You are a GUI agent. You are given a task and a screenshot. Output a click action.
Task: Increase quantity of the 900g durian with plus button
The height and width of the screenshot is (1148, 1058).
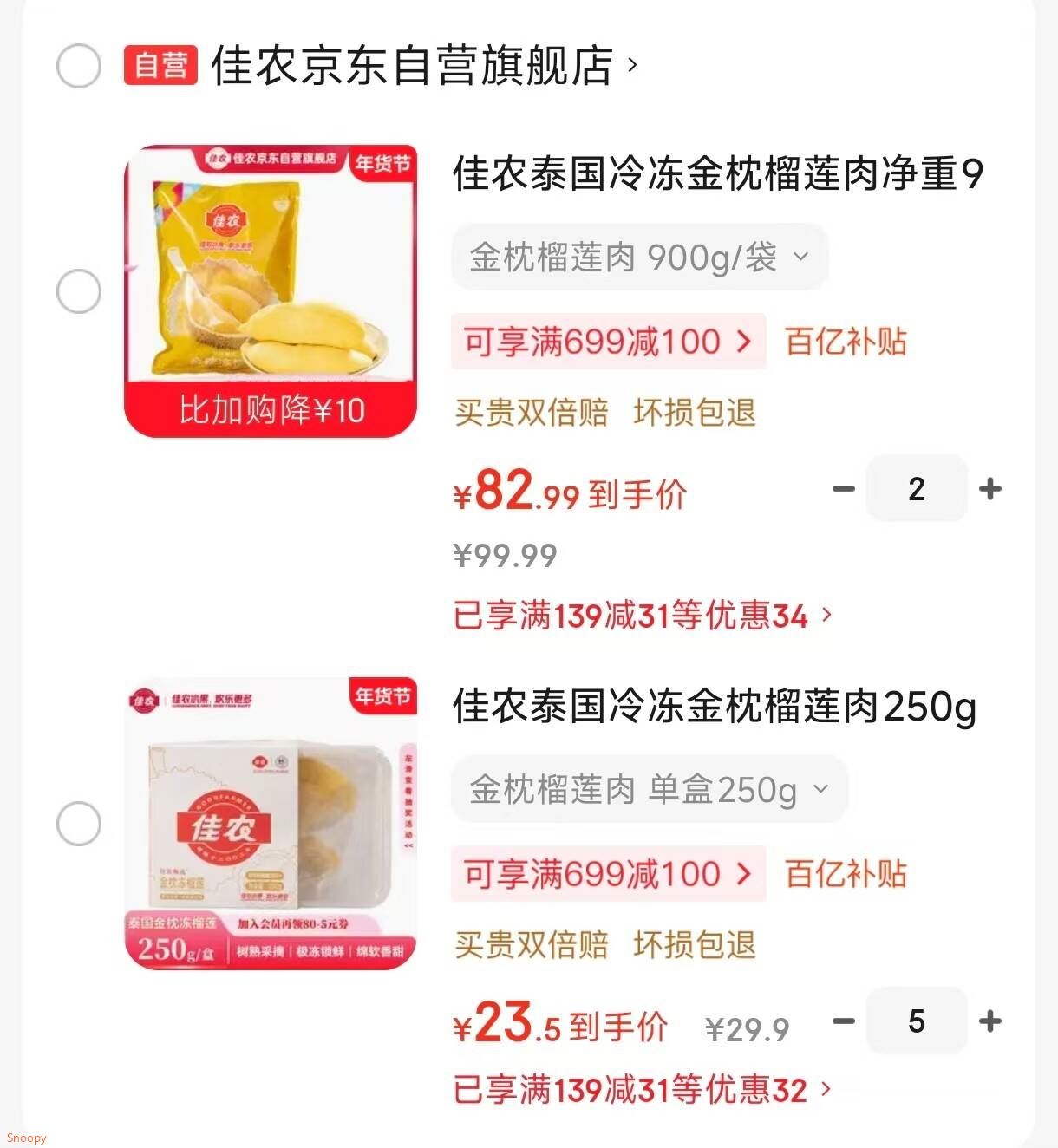[x=991, y=489]
